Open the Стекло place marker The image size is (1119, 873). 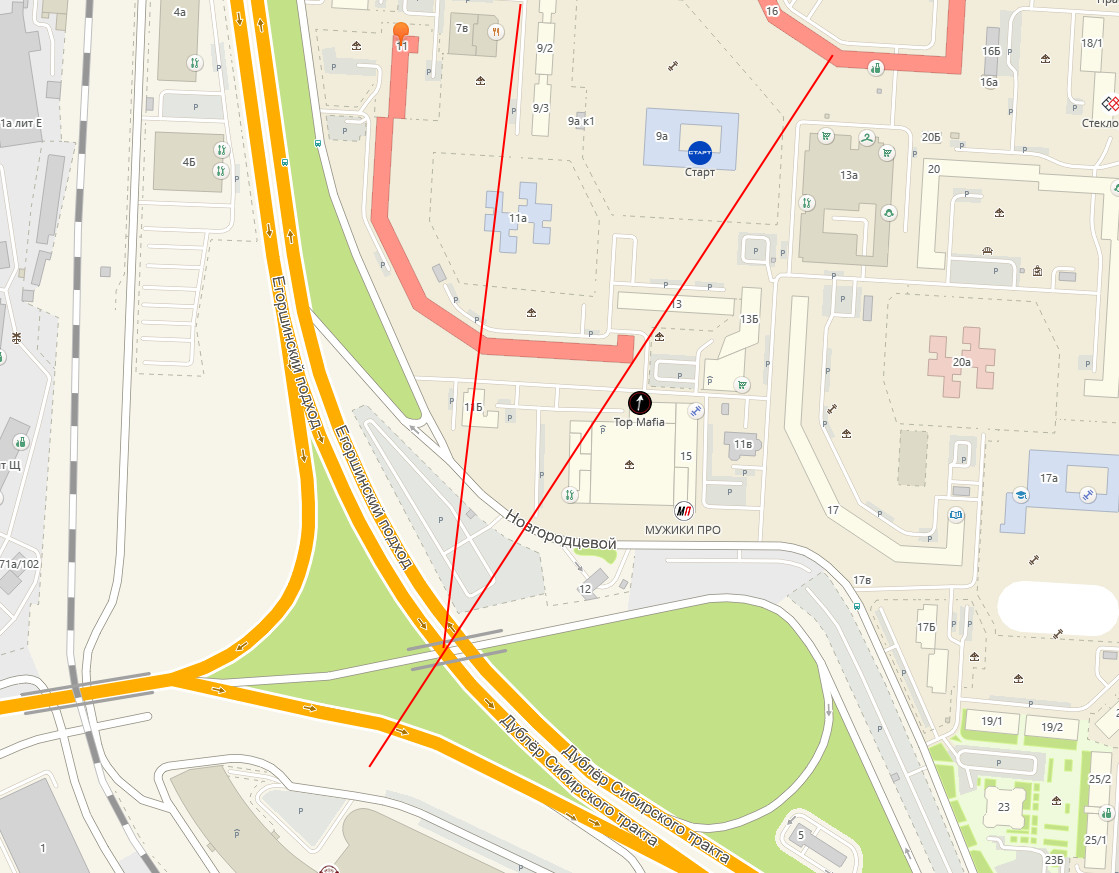pyautogui.click(x=1110, y=104)
